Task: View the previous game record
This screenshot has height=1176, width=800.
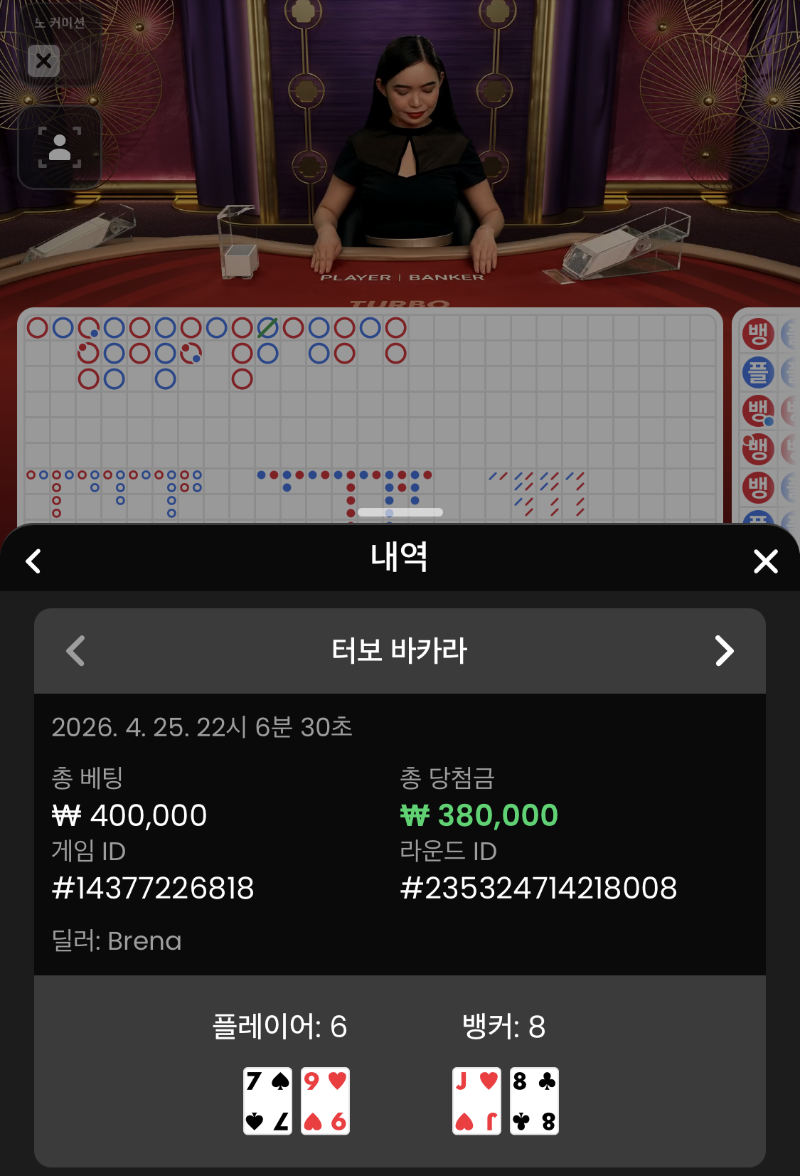Action: pyautogui.click(x=75, y=651)
